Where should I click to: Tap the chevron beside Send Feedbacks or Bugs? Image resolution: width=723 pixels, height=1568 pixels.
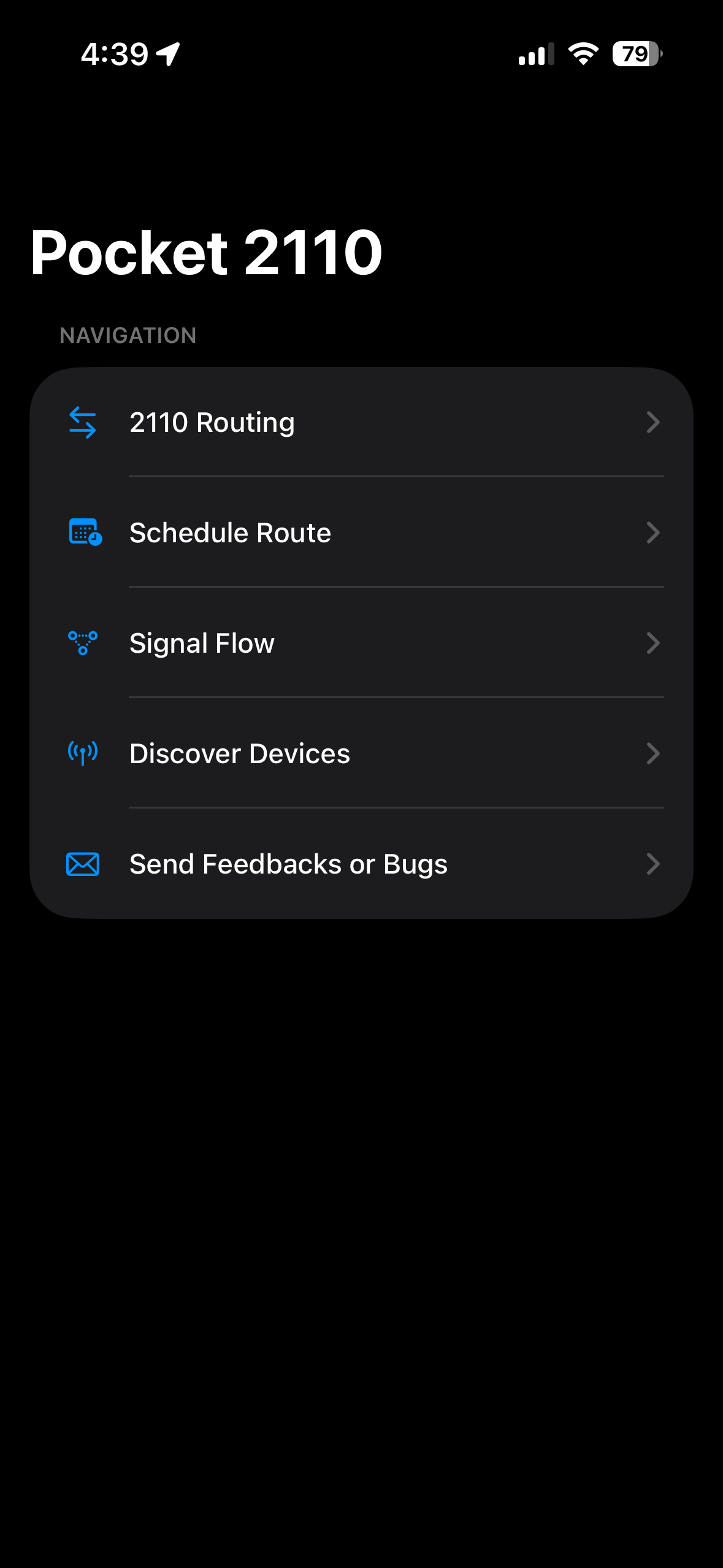point(653,864)
